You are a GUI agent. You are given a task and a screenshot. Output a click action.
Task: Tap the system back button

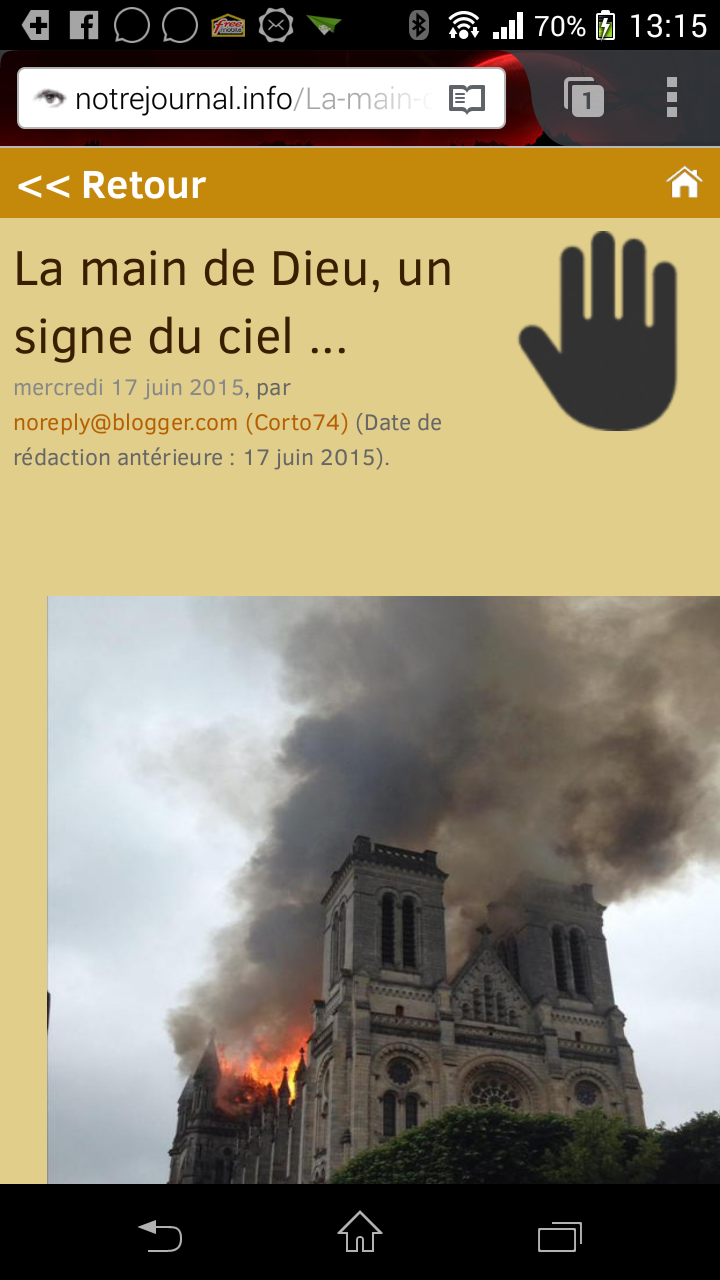pos(160,1236)
